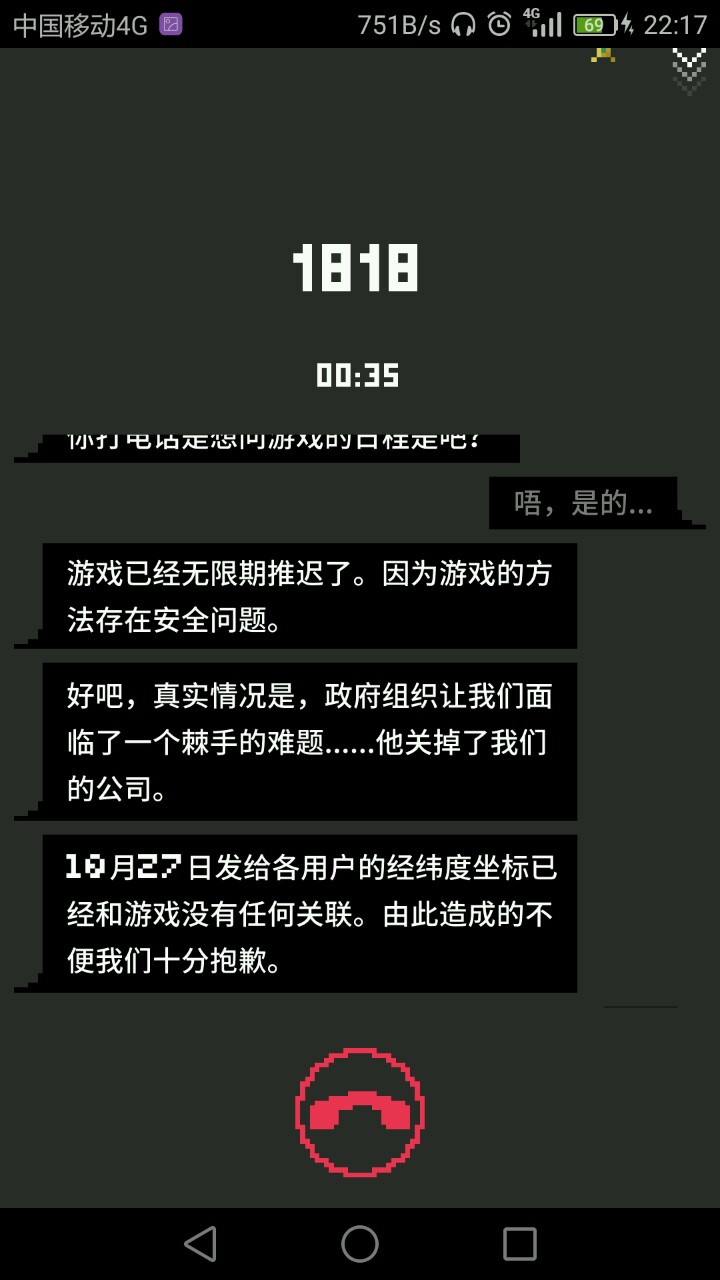Go back with the system back button
The width and height of the screenshot is (720, 1280).
[x=201, y=1244]
